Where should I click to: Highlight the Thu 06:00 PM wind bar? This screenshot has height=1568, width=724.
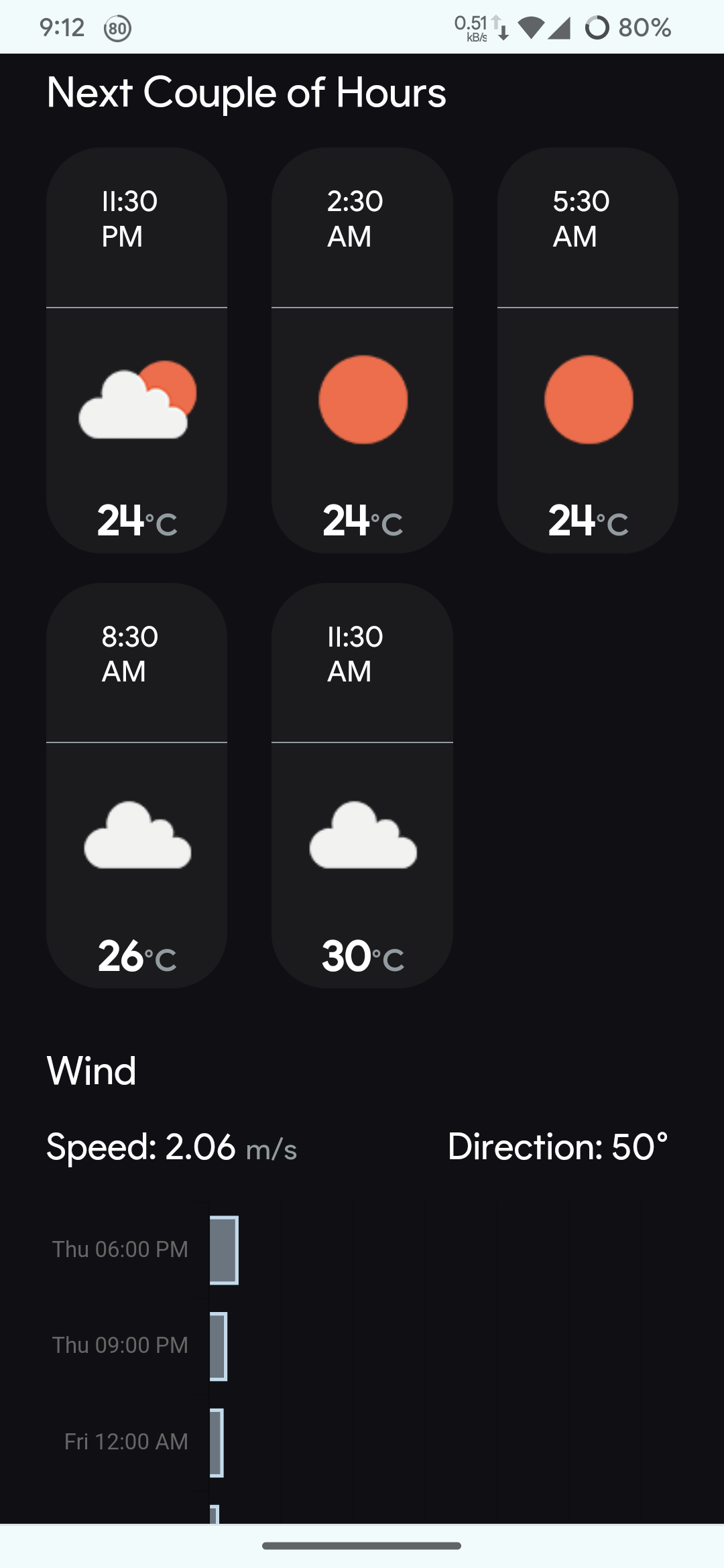click(x=224, y=1250)
